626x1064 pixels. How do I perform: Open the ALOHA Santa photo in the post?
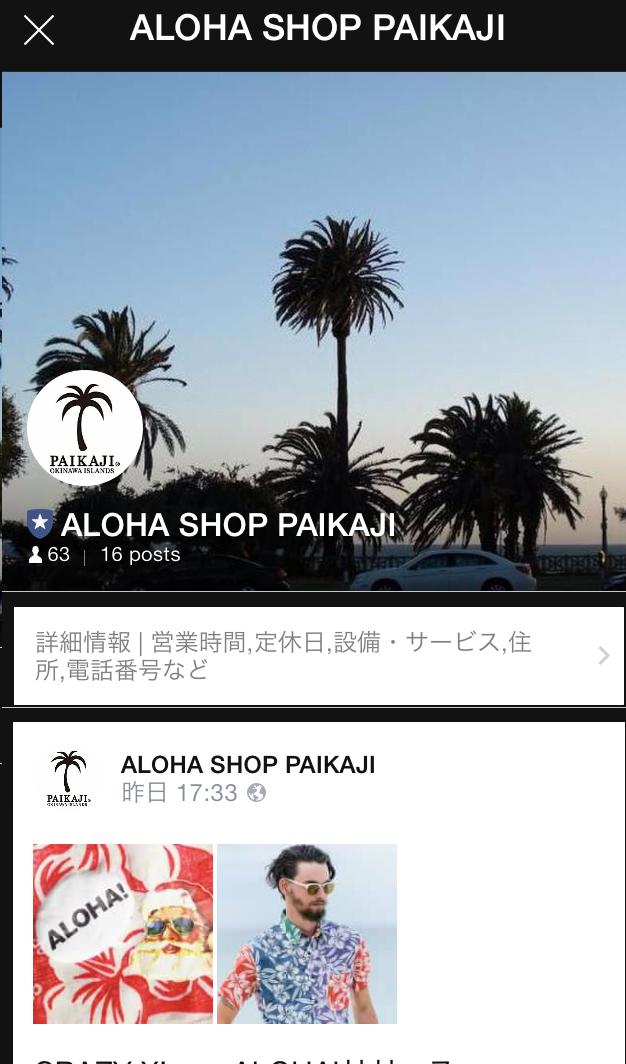[x=123, y=934]
